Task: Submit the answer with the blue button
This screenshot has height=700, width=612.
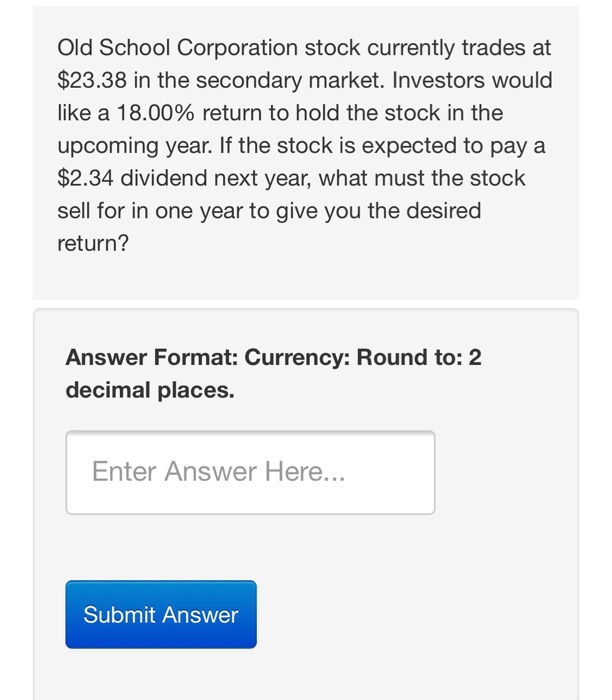Action: (x=161, y=614)
